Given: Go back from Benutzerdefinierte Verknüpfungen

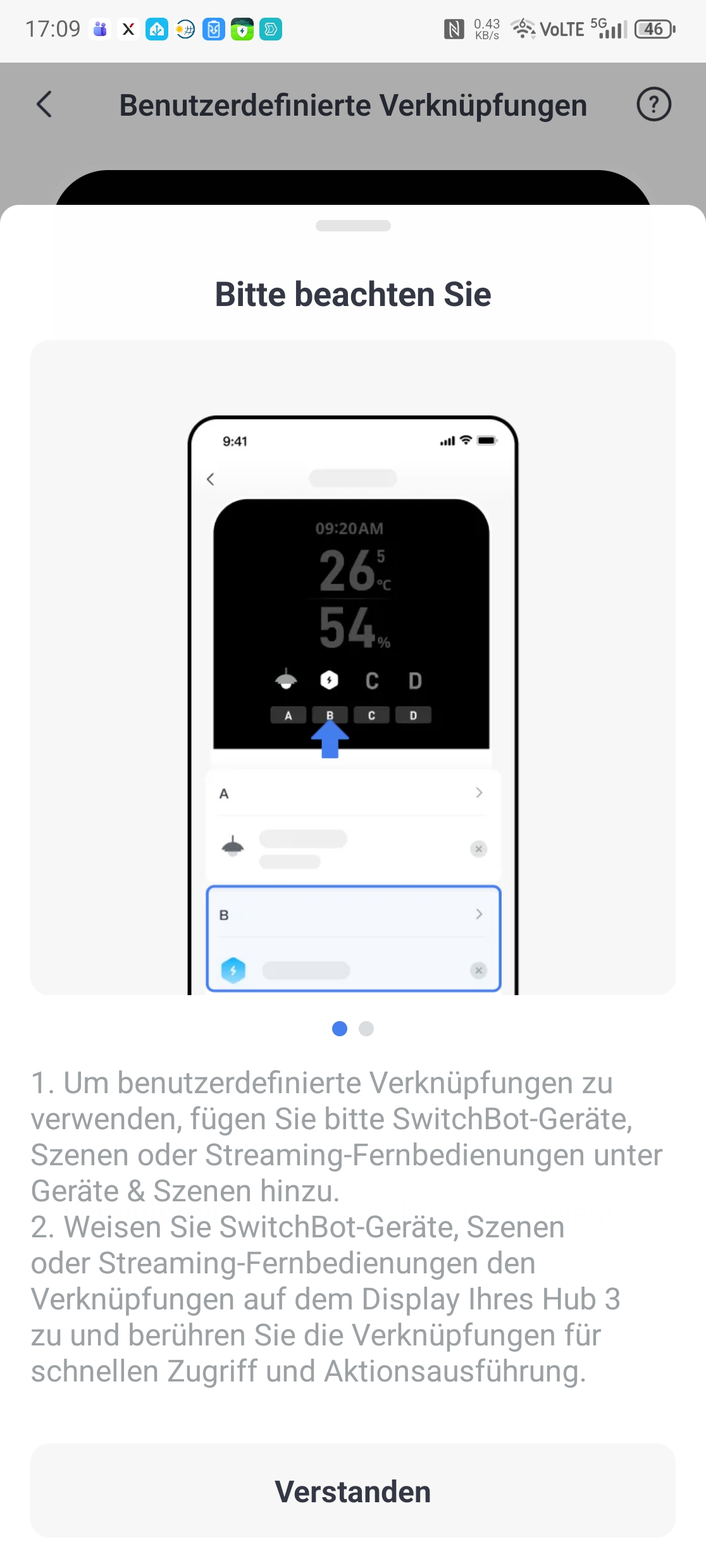Looking at the screenshot, I should coord(44,104).
